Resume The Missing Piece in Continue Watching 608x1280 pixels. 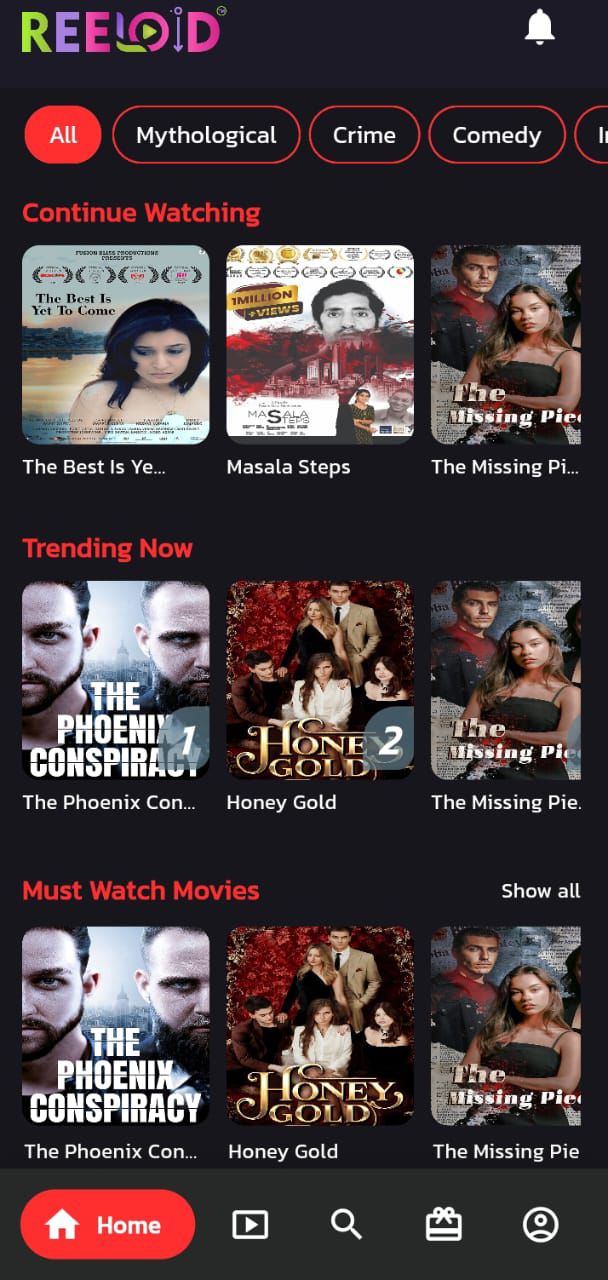coord(506,344)
